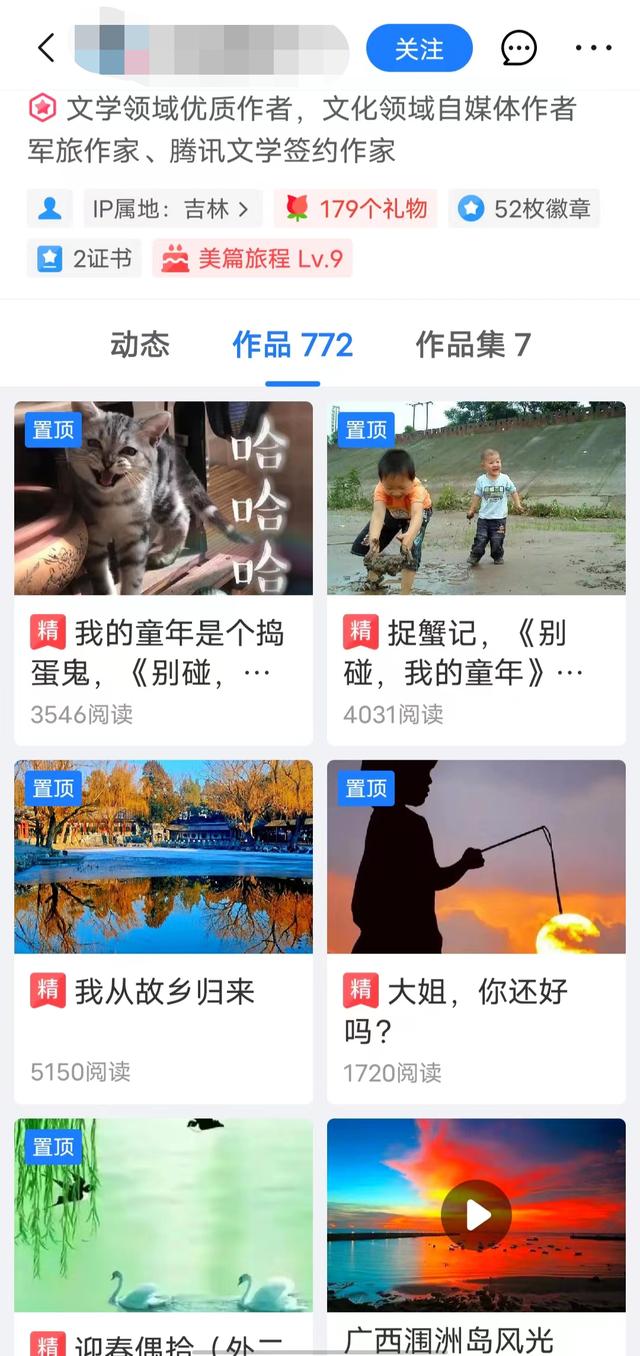Open the 2证书 certificates chip
Image resolution: width=640 pixels, height=1356 pixels.
(x=85, y=259)
